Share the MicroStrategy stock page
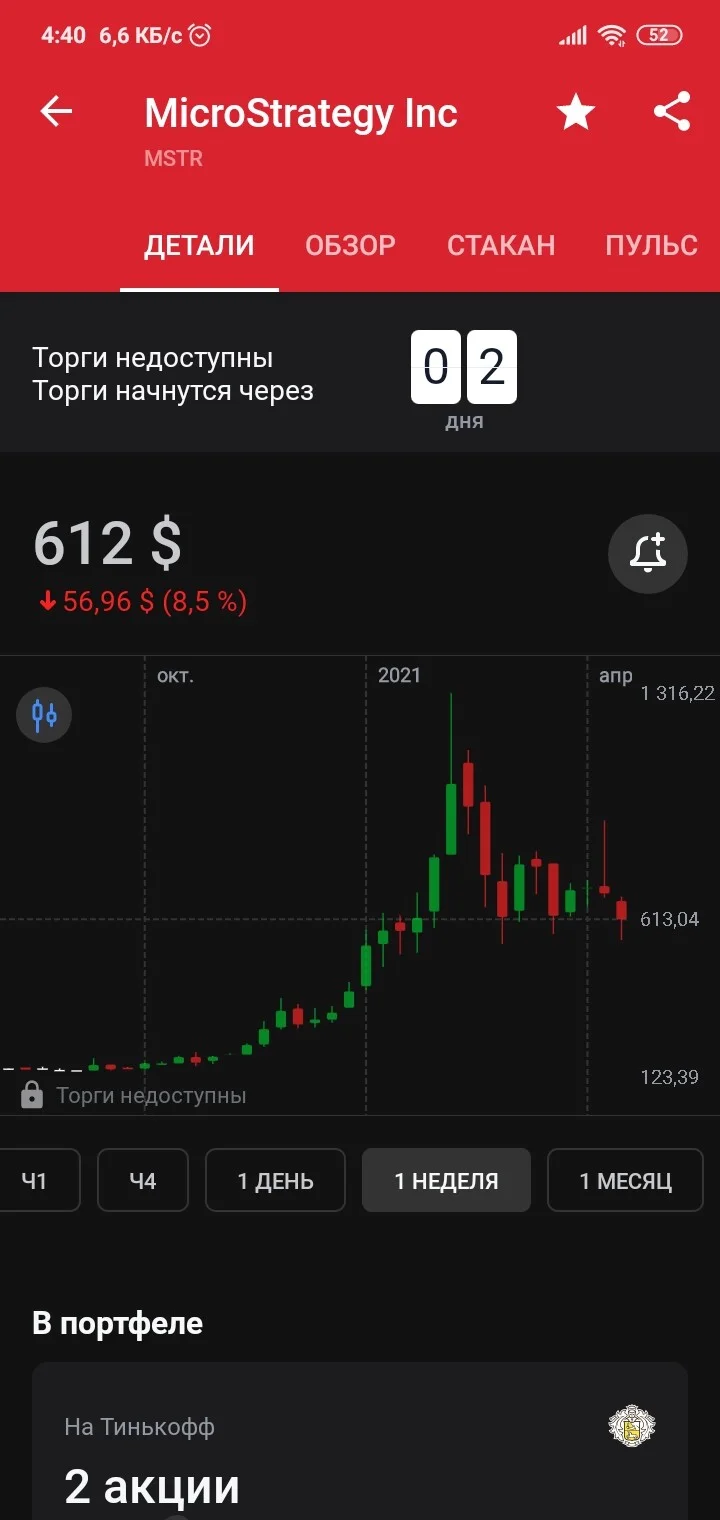 point(672,112)
